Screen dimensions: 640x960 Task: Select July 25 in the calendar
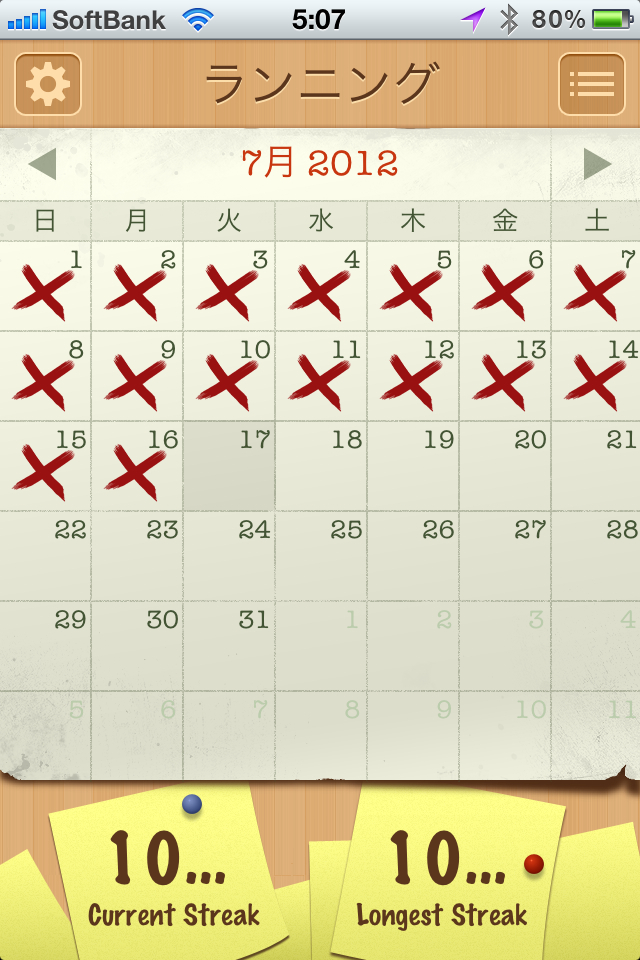[321, 556]
